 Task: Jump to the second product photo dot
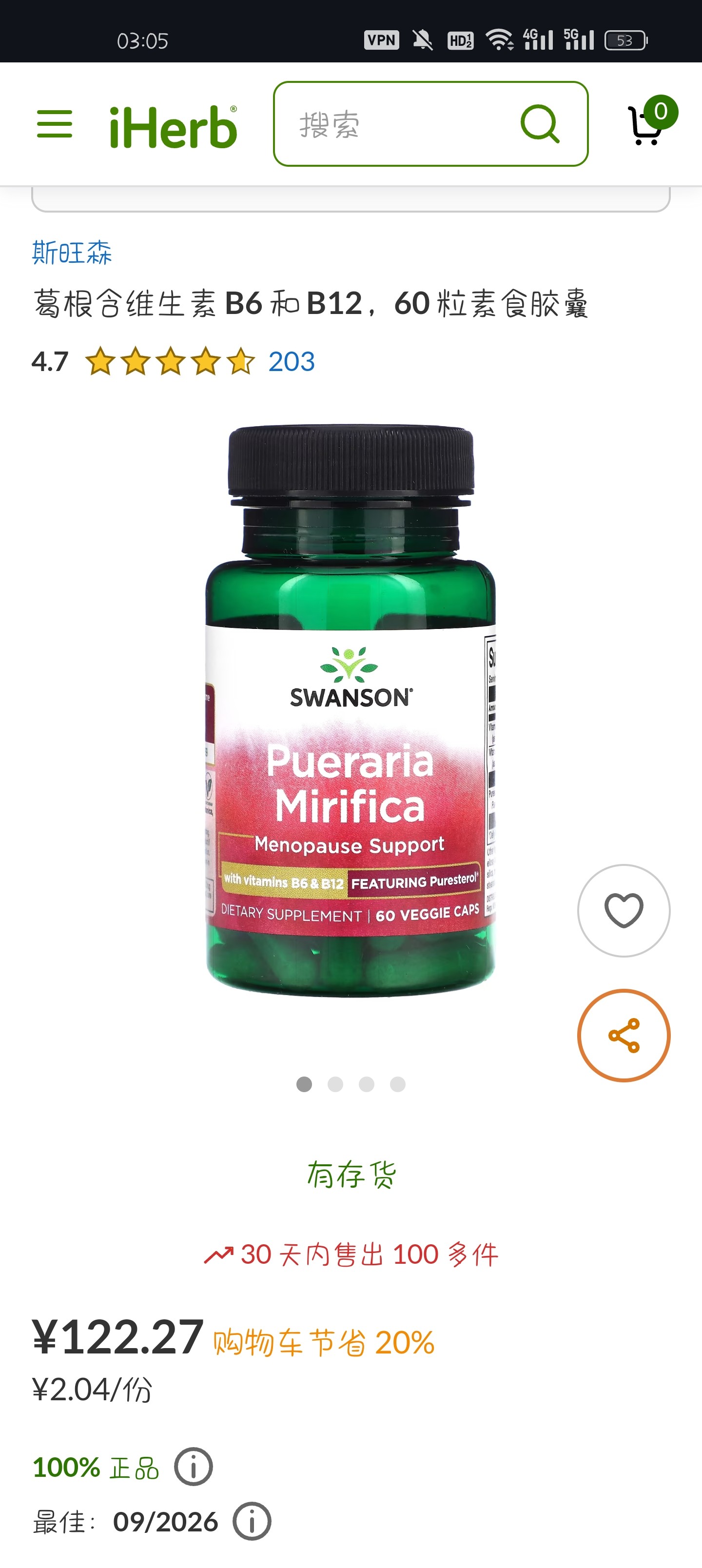[x=335, y=1084]
